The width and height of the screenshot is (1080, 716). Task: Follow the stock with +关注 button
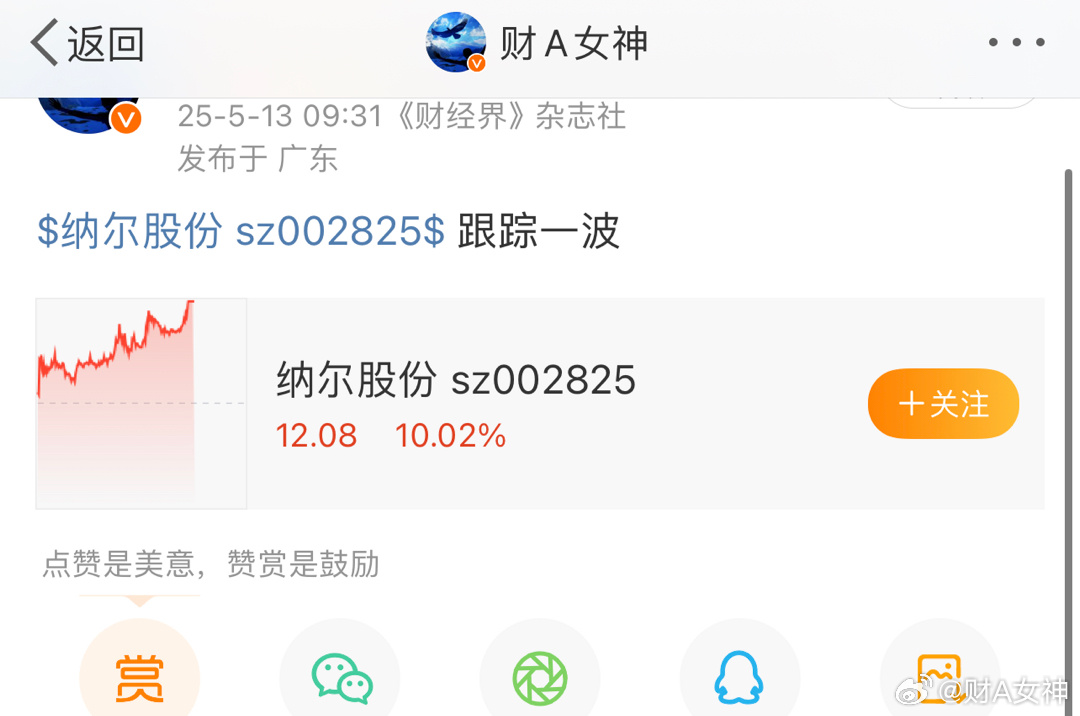[x=943, y=404]
